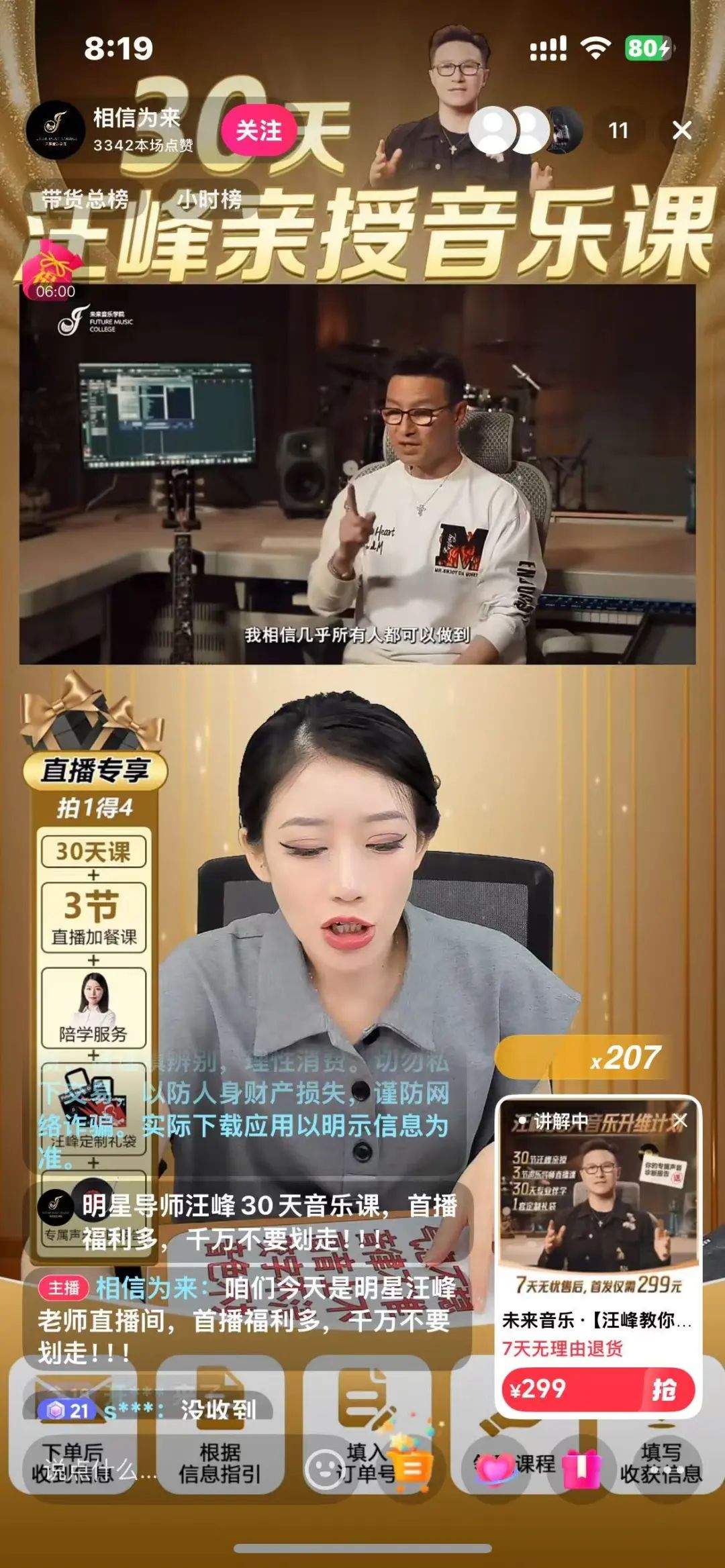Open the online viewers list showing 11
This screenshot has width=725, height=1568.
618,130
